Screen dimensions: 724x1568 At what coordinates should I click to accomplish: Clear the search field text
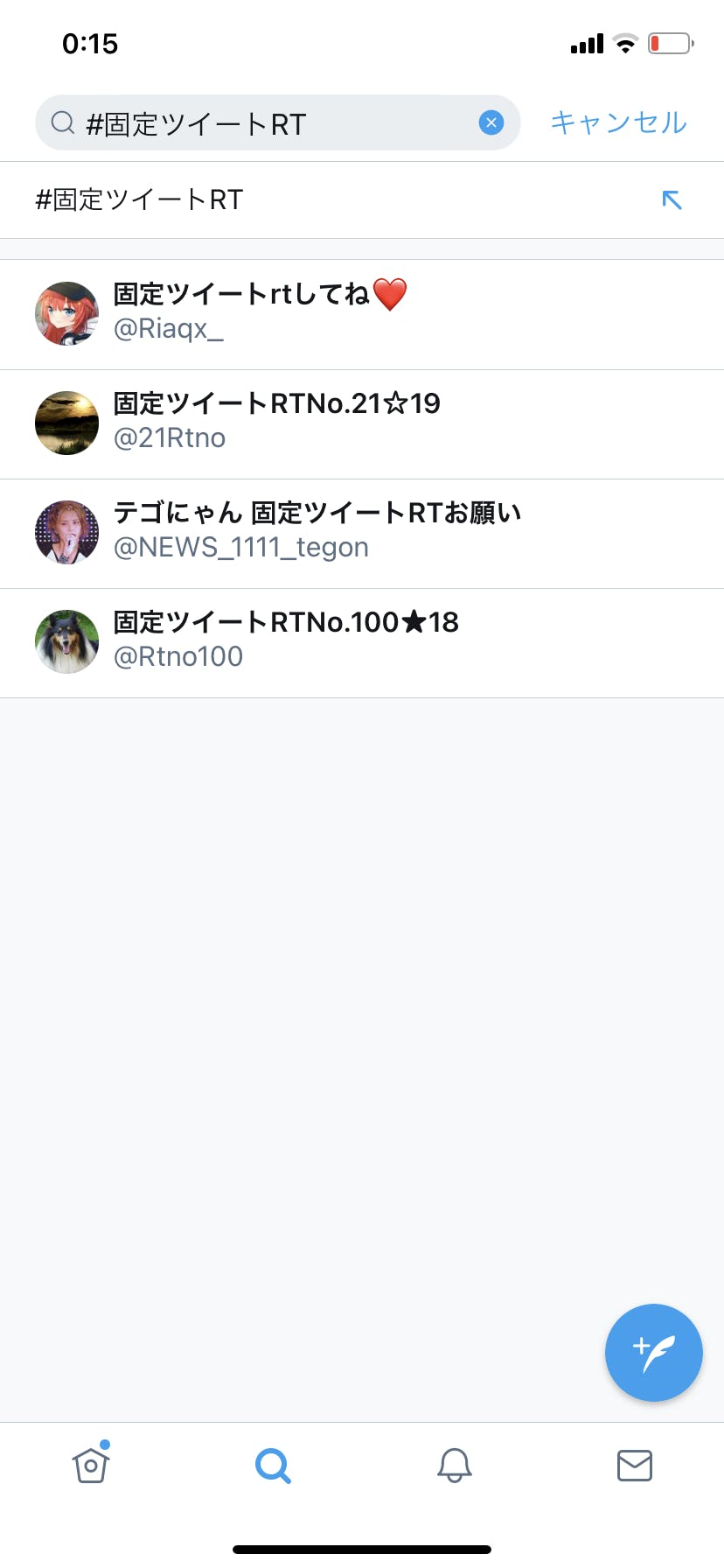click(x=491, y=123)
